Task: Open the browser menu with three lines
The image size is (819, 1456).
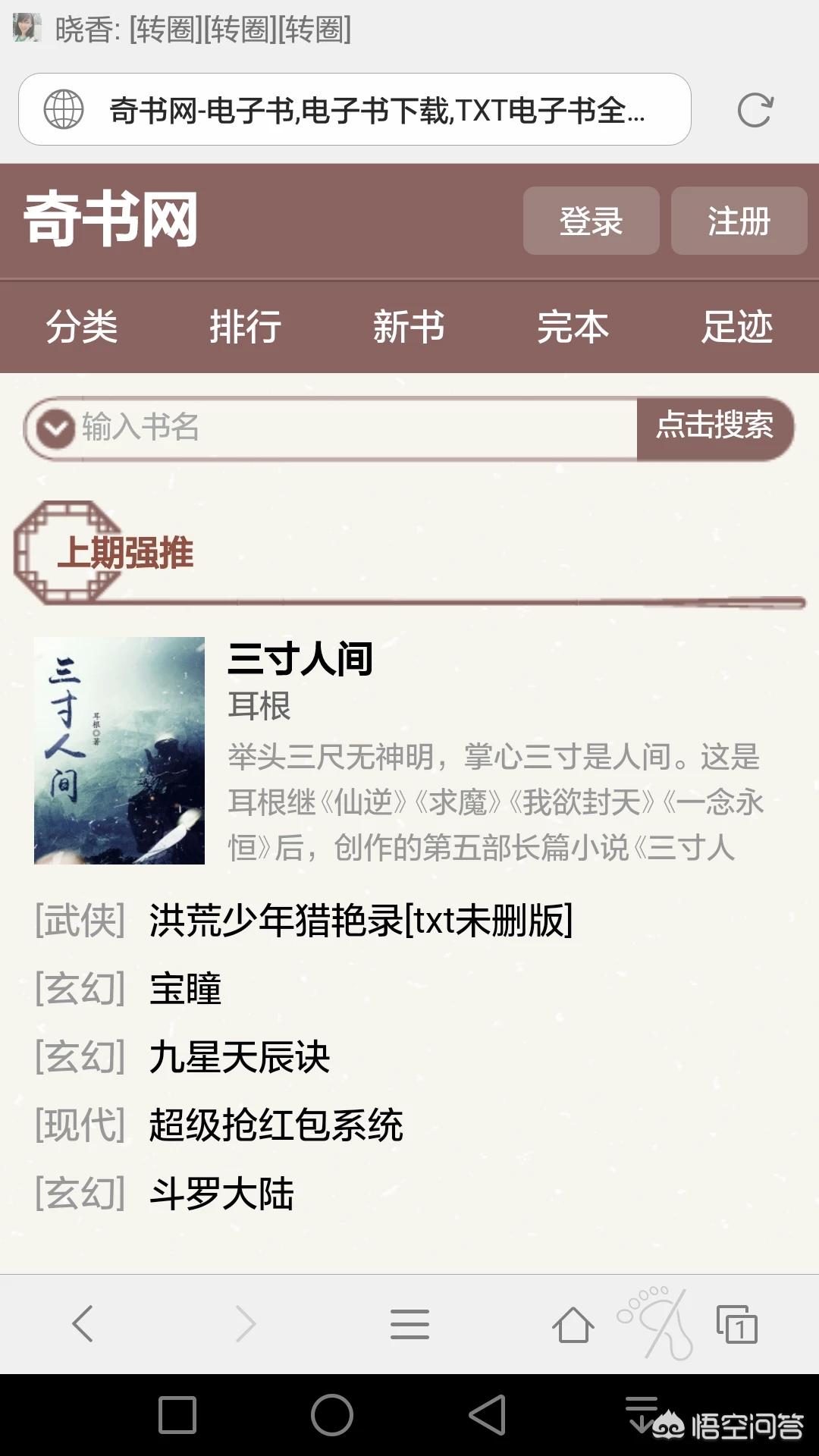Action: click(x=409, y=1324)
